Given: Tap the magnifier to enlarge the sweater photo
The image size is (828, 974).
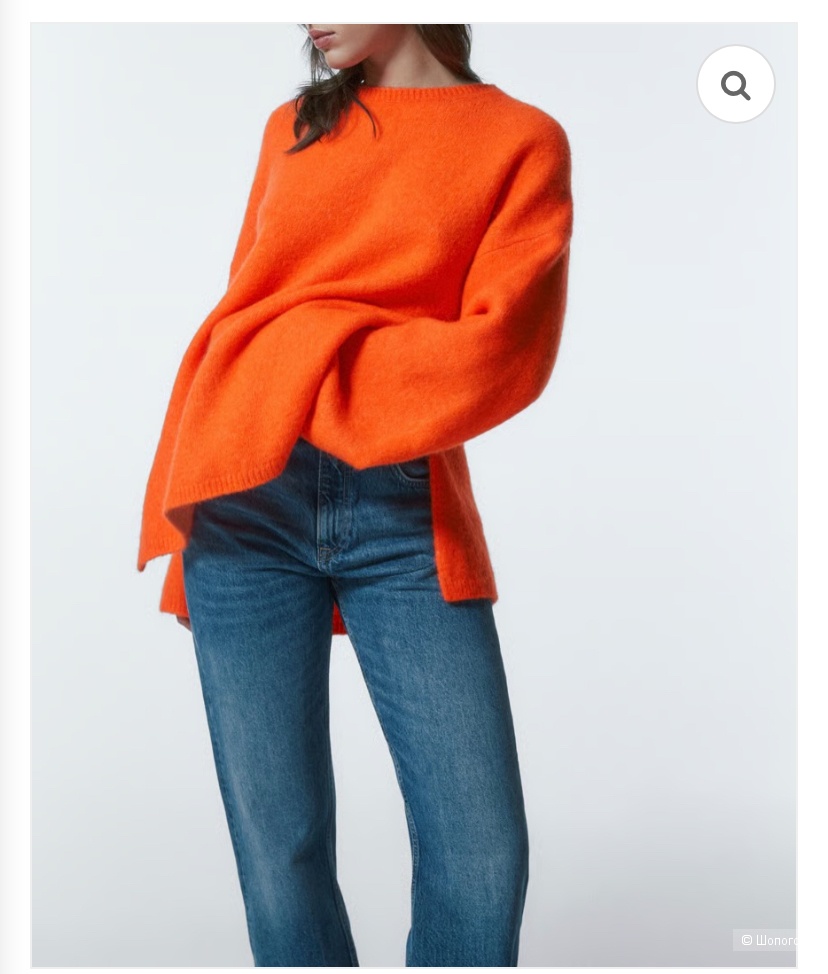Looking at the screenshot, I should pyautogui.click(x=736, y=84).
